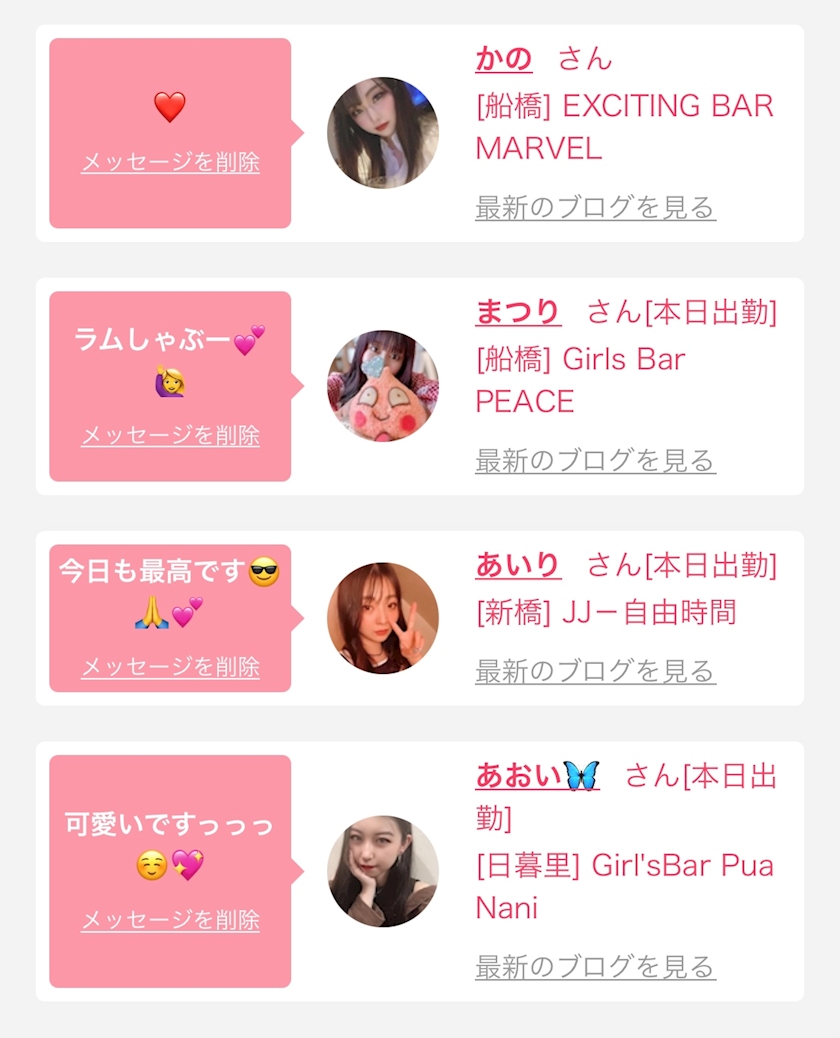
Task: Tap まつり's profile photo
Action: pos(383,386)
